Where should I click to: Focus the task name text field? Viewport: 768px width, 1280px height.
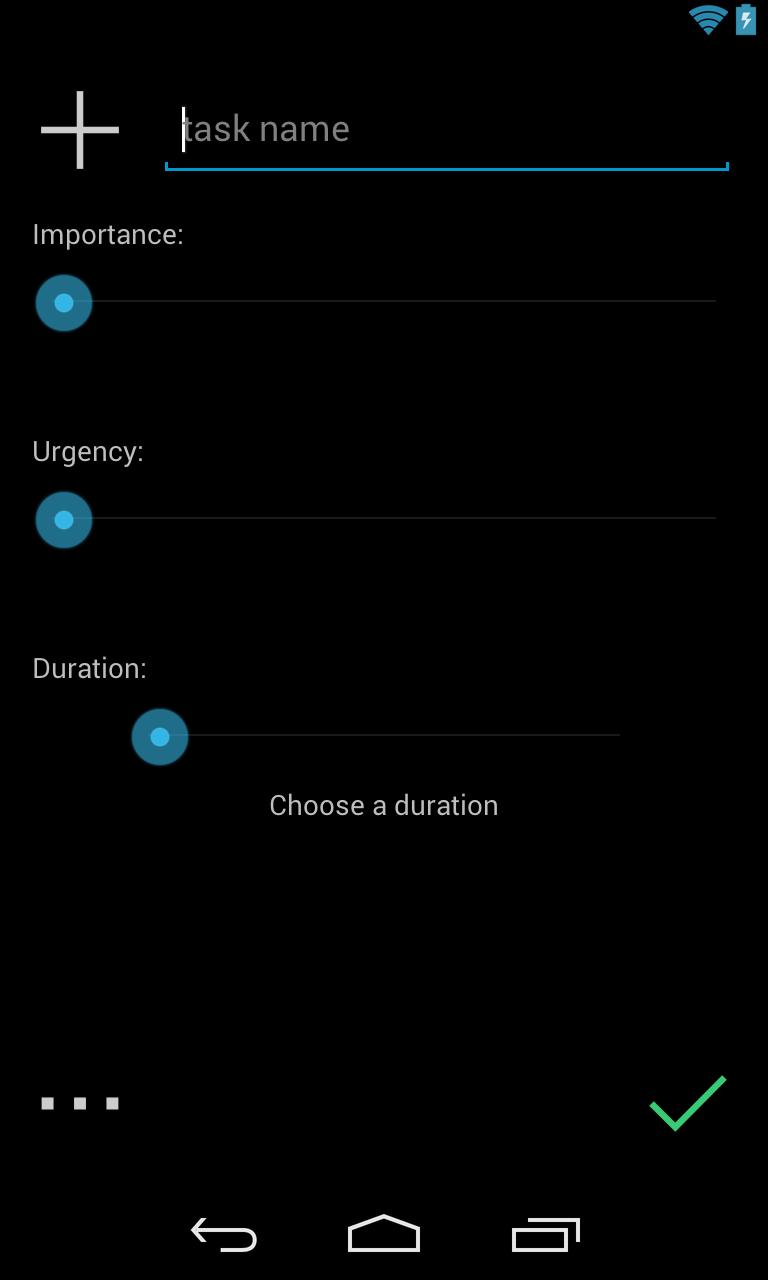tap(446, 130)
